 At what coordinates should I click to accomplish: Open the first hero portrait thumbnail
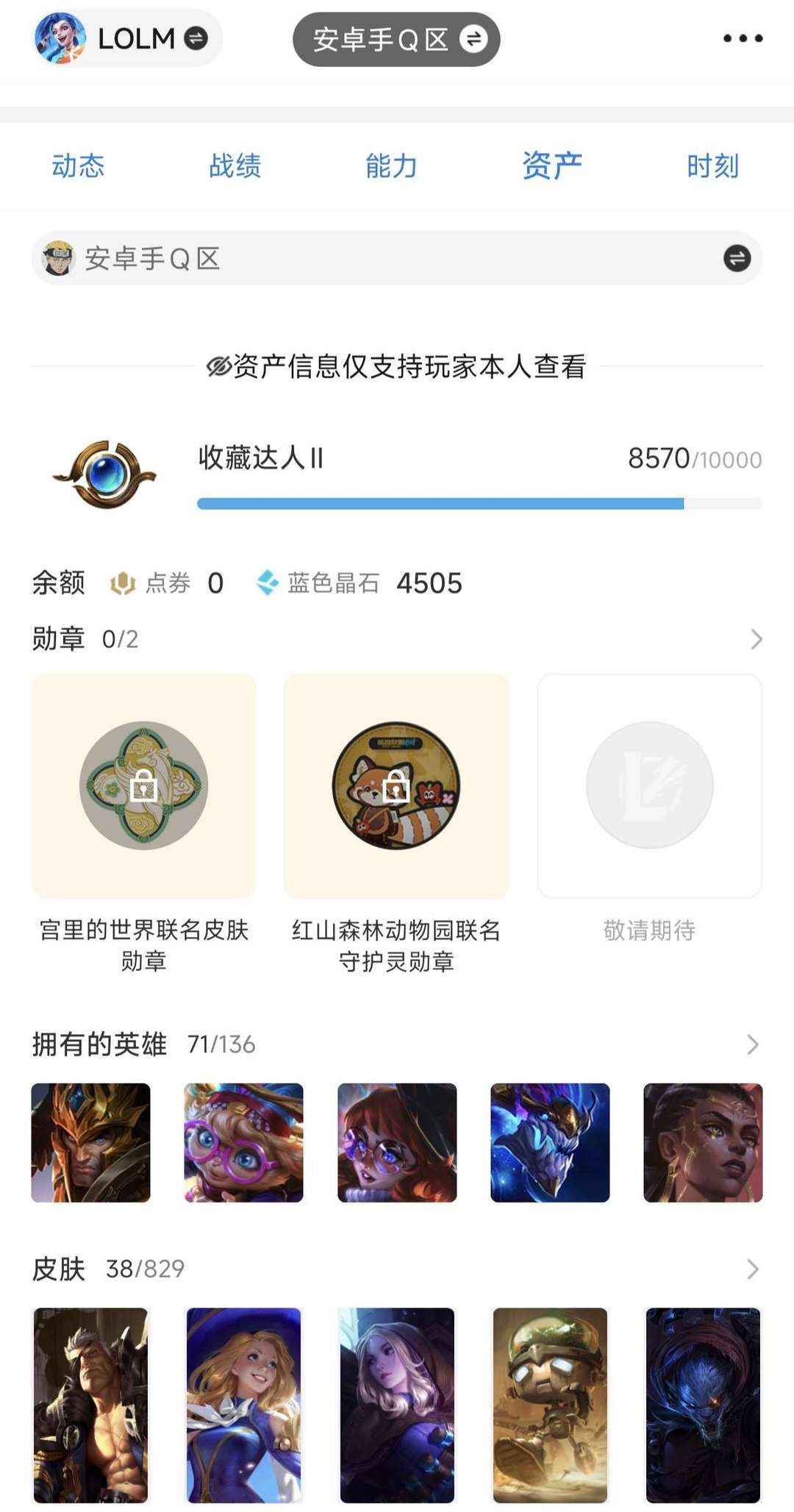pos(90,1142)
